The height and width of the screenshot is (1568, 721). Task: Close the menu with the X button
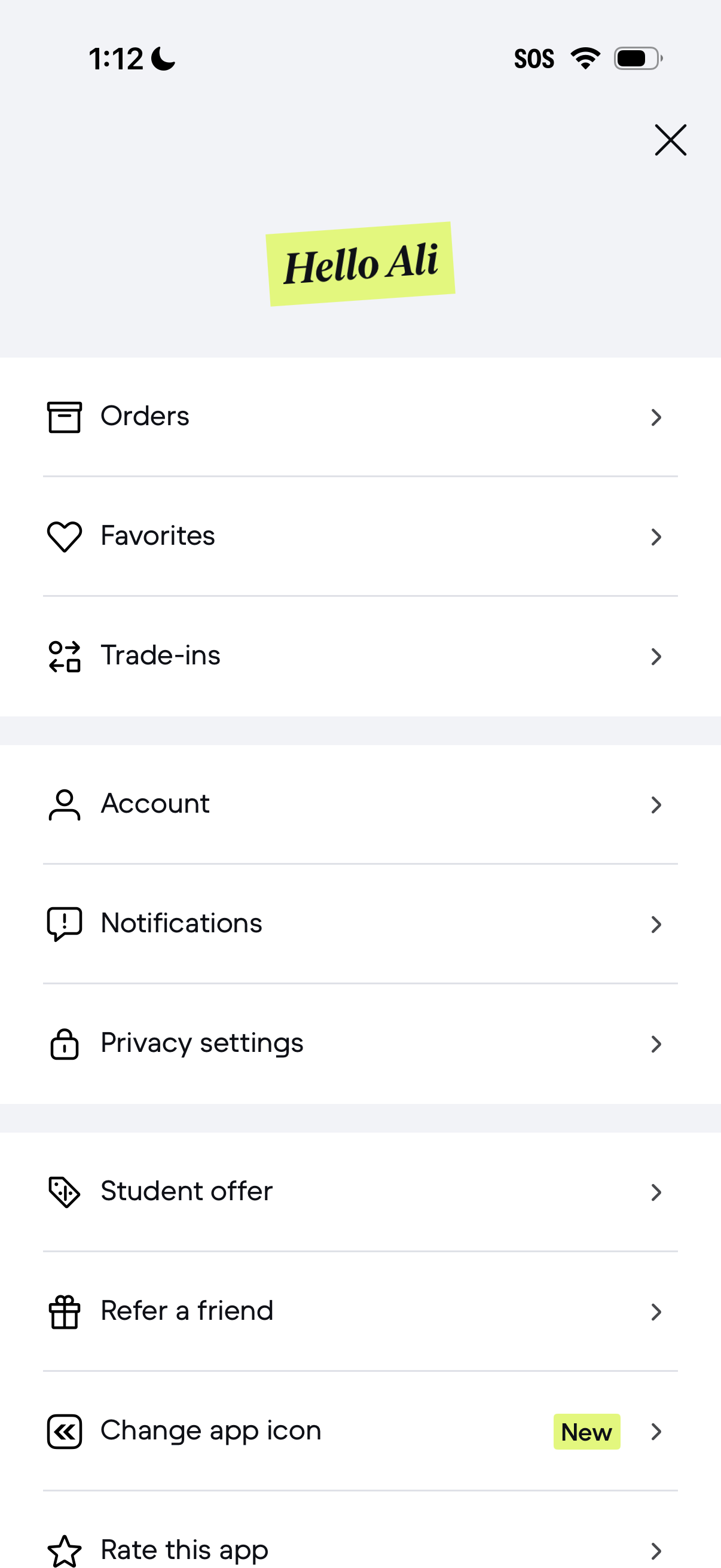coord(671,139)
